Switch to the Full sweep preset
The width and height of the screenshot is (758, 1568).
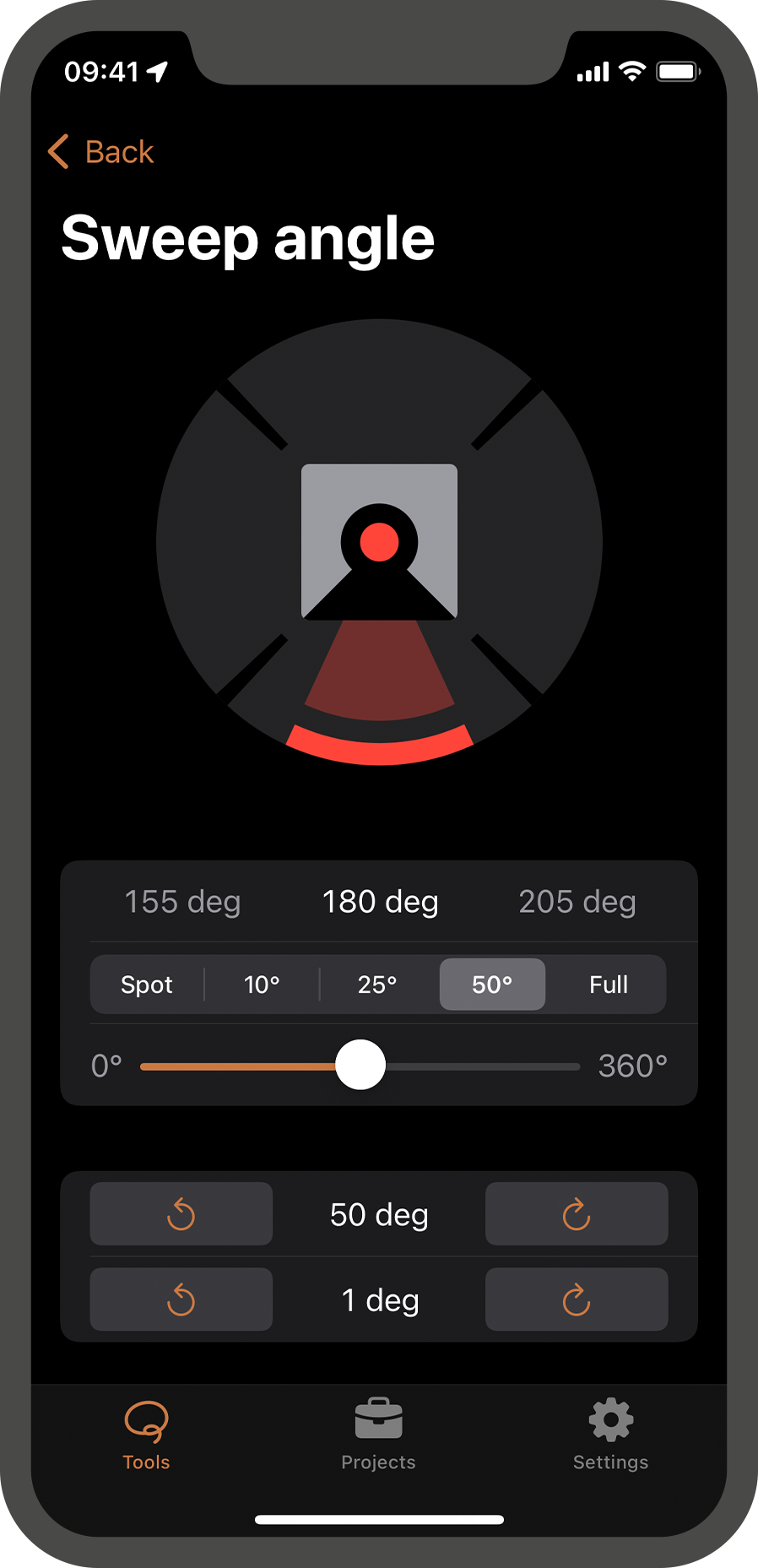(608, 985)
